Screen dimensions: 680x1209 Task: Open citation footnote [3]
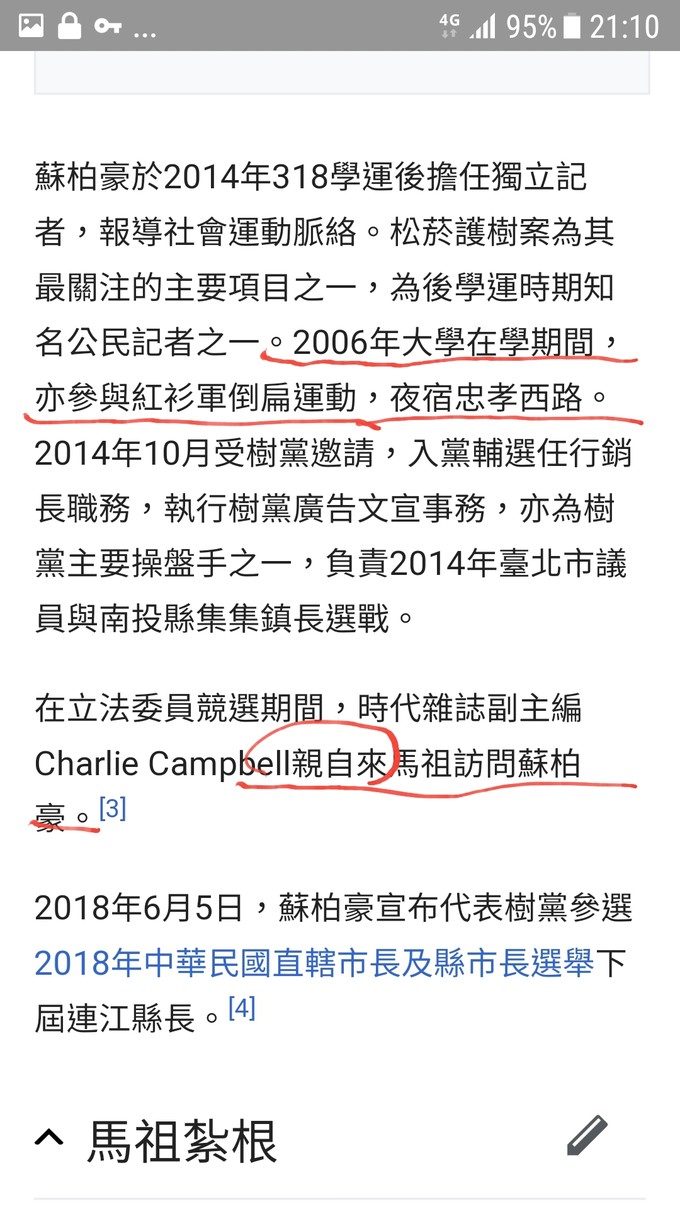coord(112,808)
